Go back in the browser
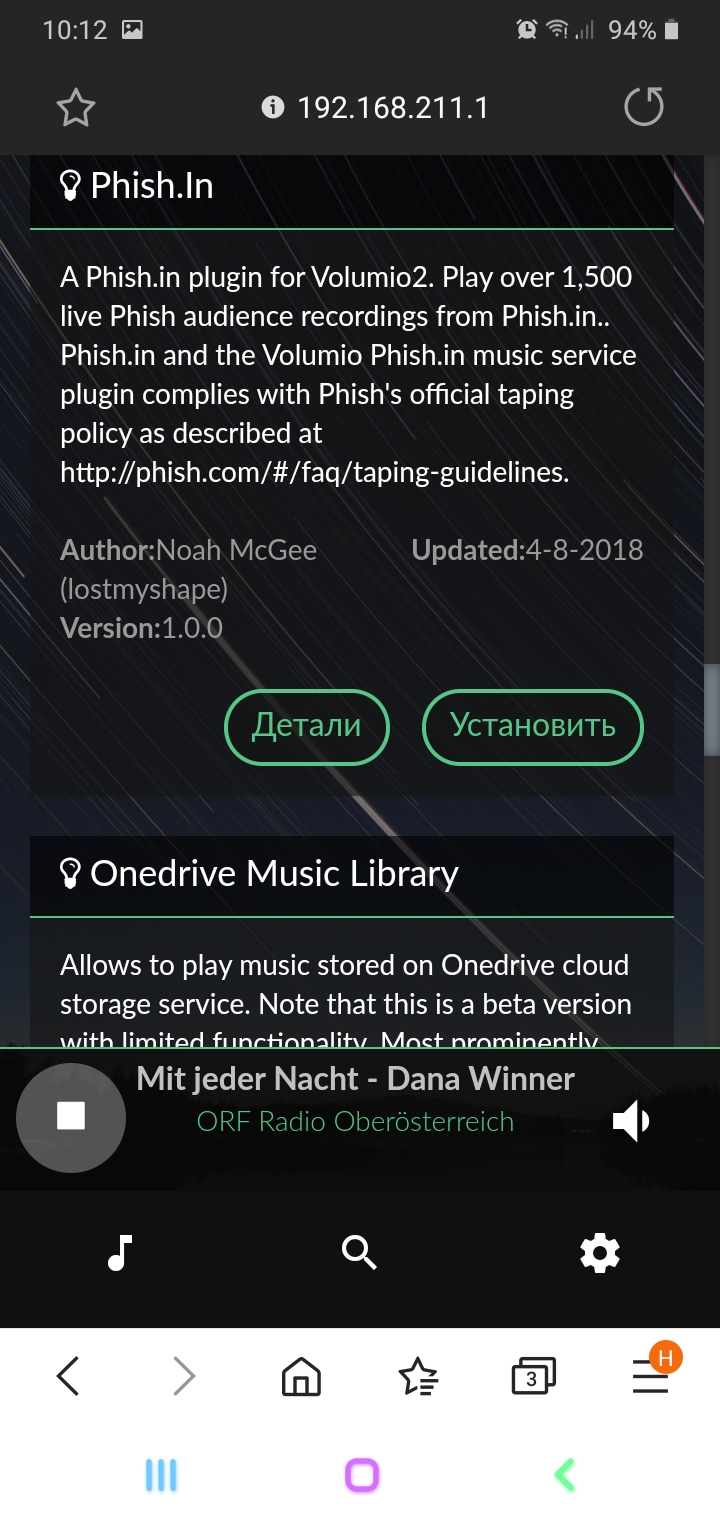Screen dimensions: 720x1520 pos(67,1377)
